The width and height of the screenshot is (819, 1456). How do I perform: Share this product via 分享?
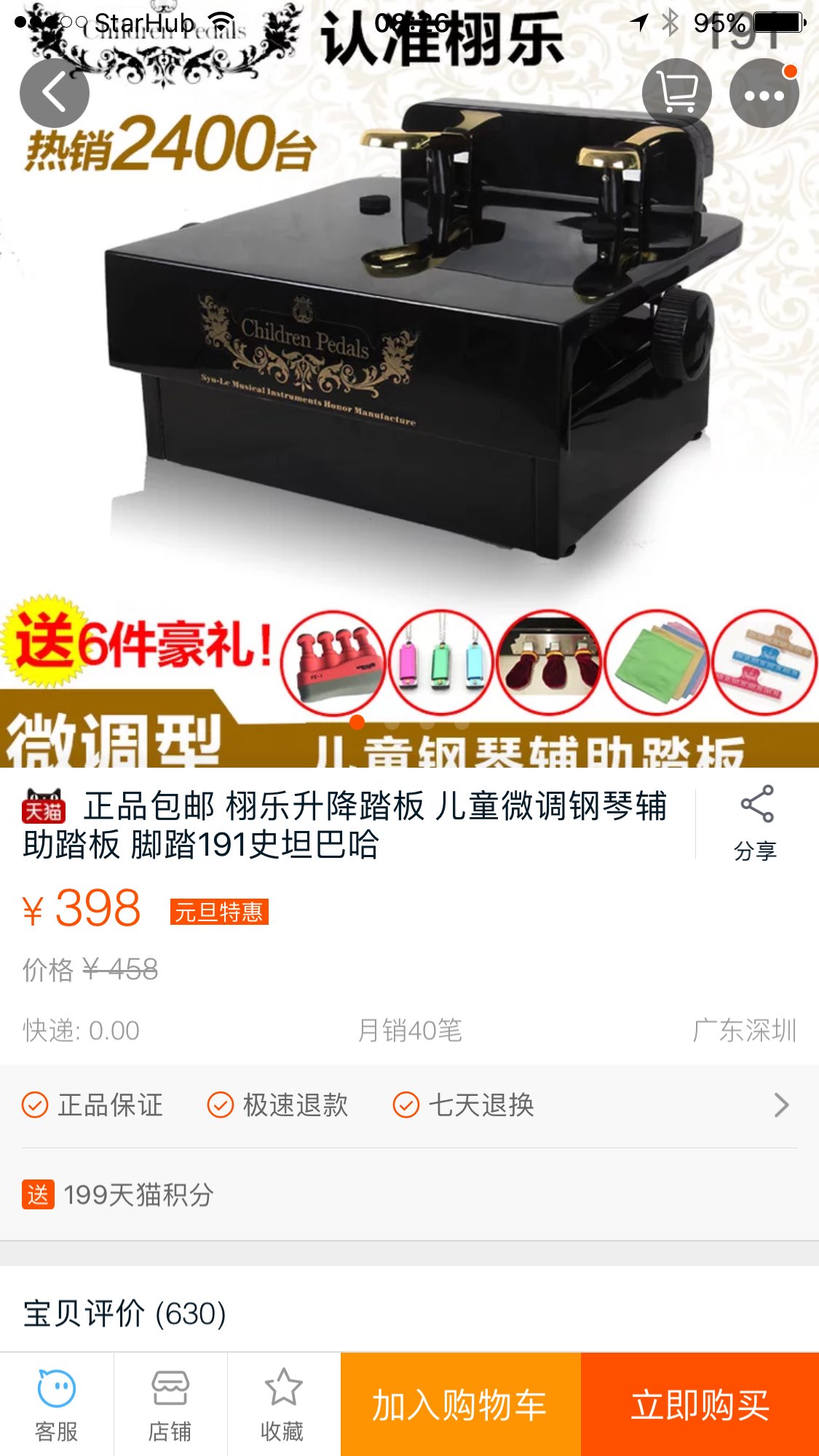pos(756,823)
